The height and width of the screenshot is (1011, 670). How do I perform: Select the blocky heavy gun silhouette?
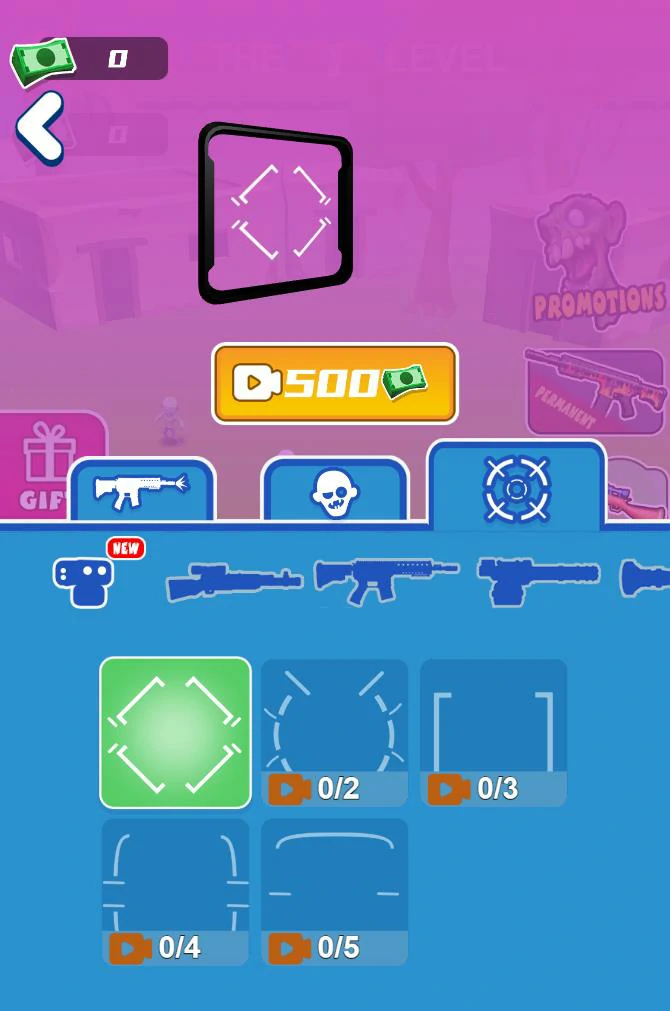538,579
